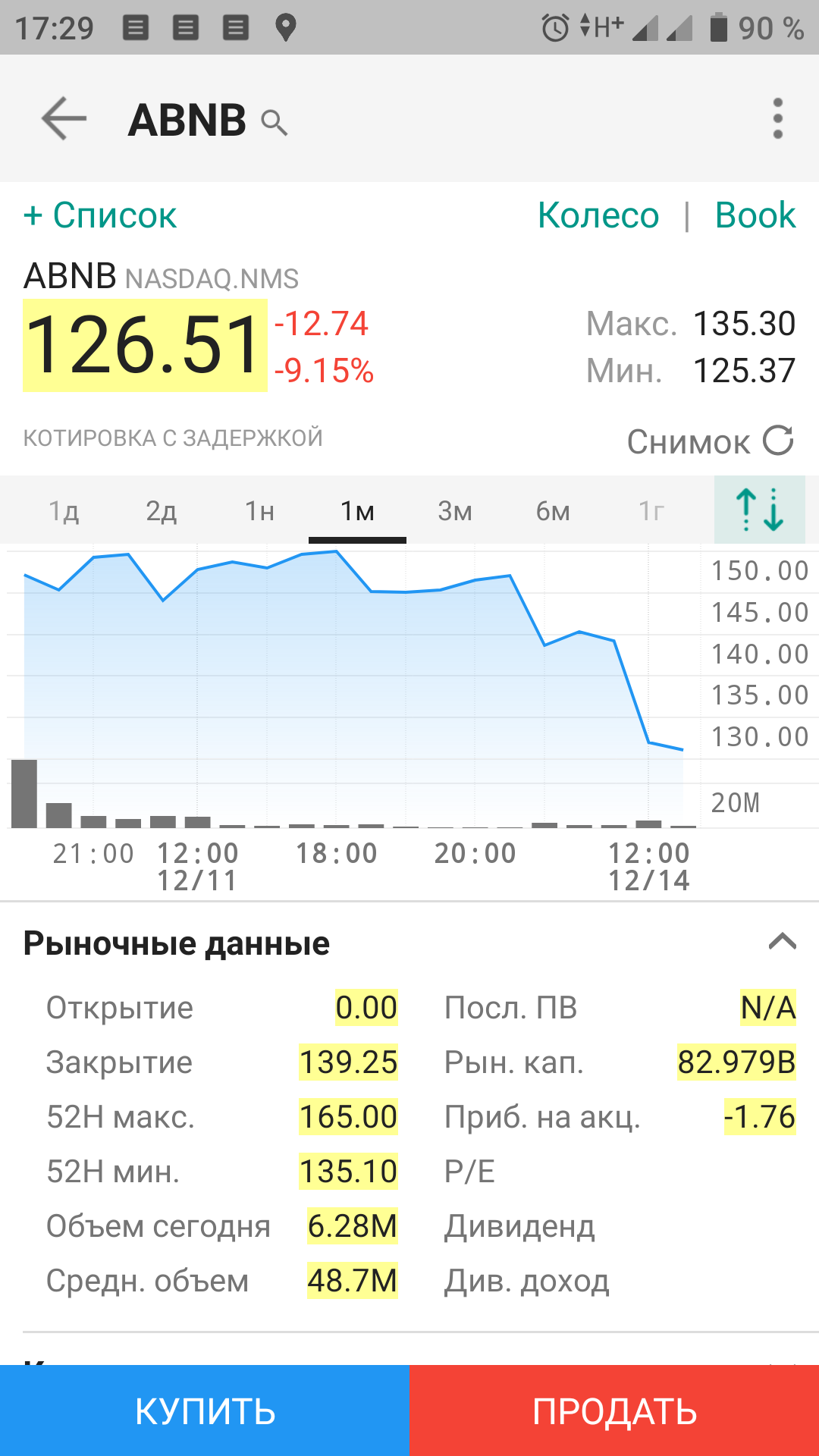Open the Book link
Viewport: 819px width, 1456px height.
(755, 215)
